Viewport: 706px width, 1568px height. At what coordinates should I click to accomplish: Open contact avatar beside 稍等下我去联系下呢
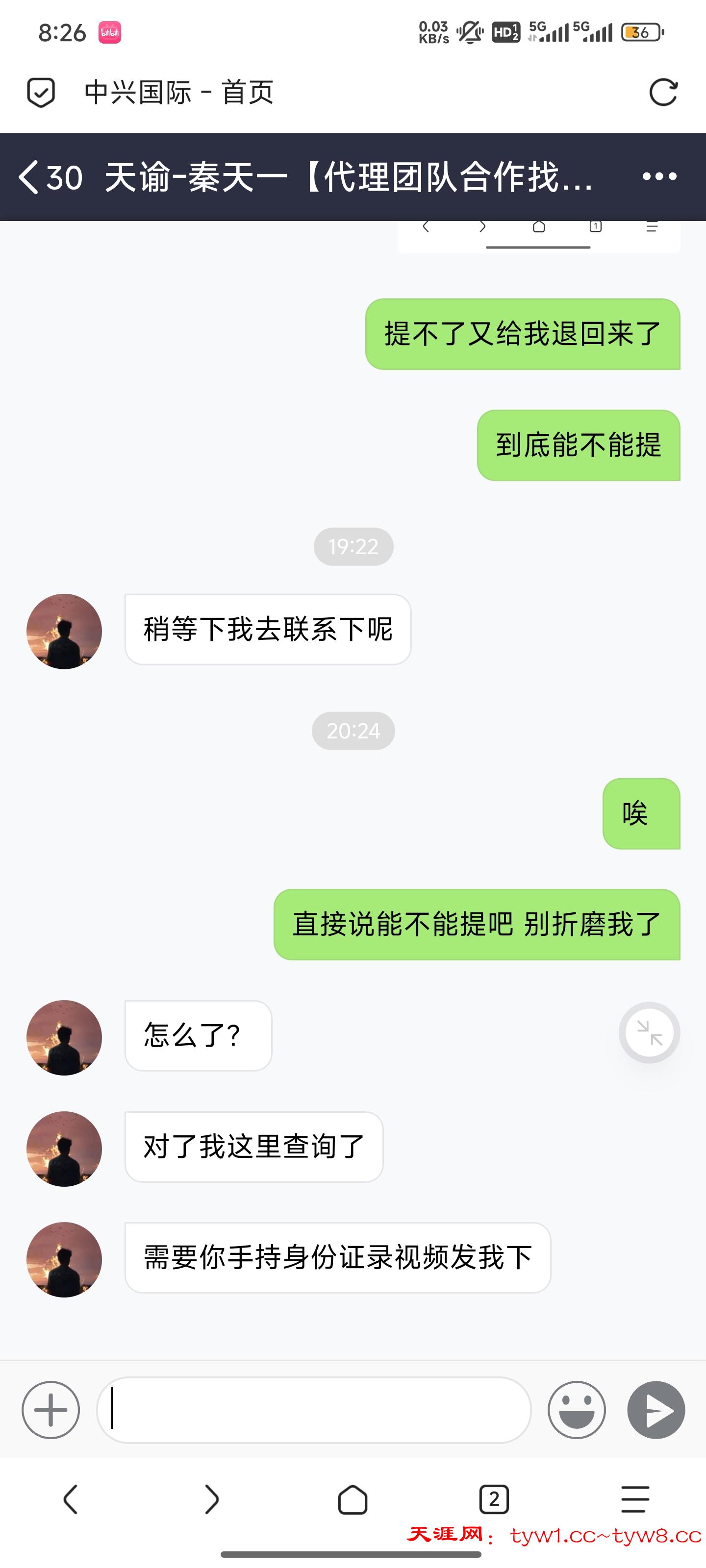[64, 631]
